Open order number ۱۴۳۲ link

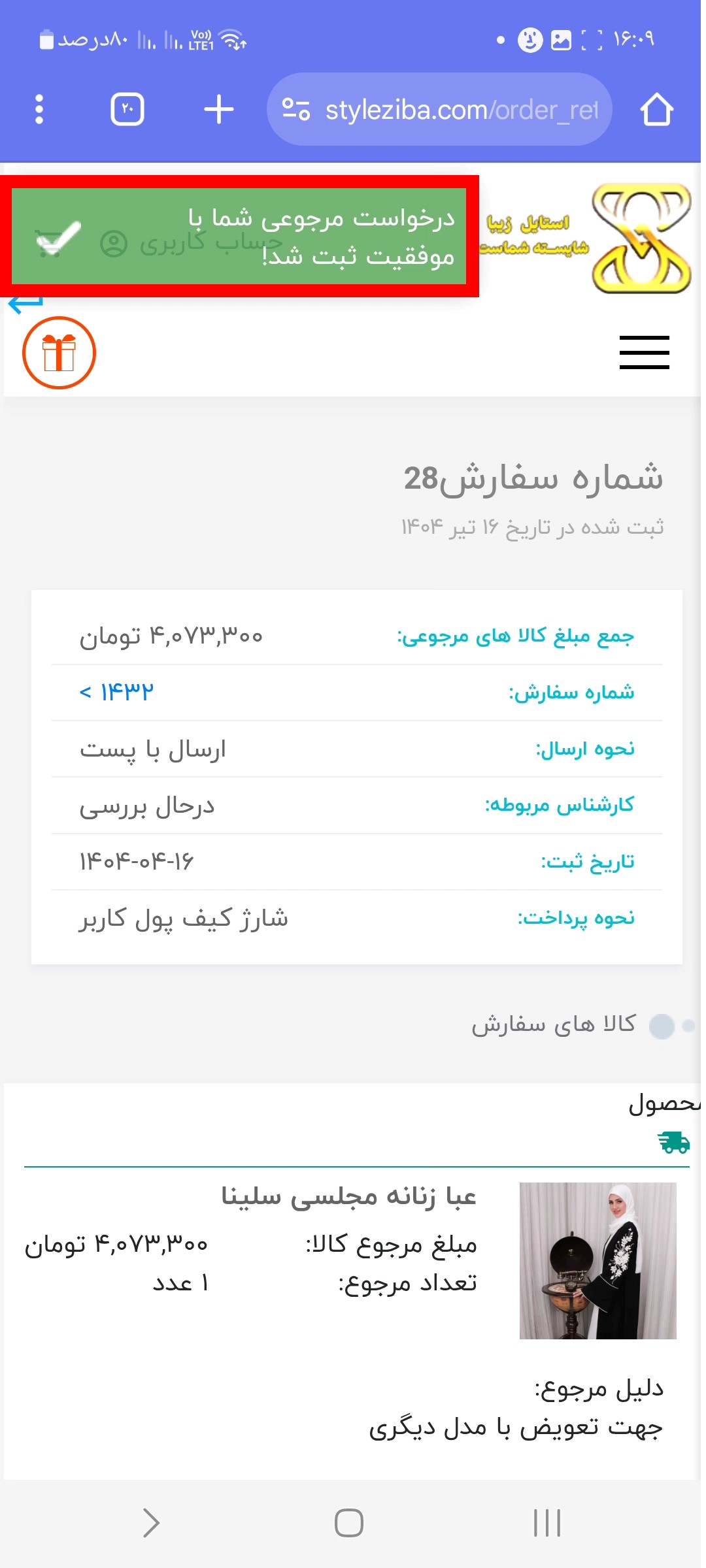click(x=117, y=692)
